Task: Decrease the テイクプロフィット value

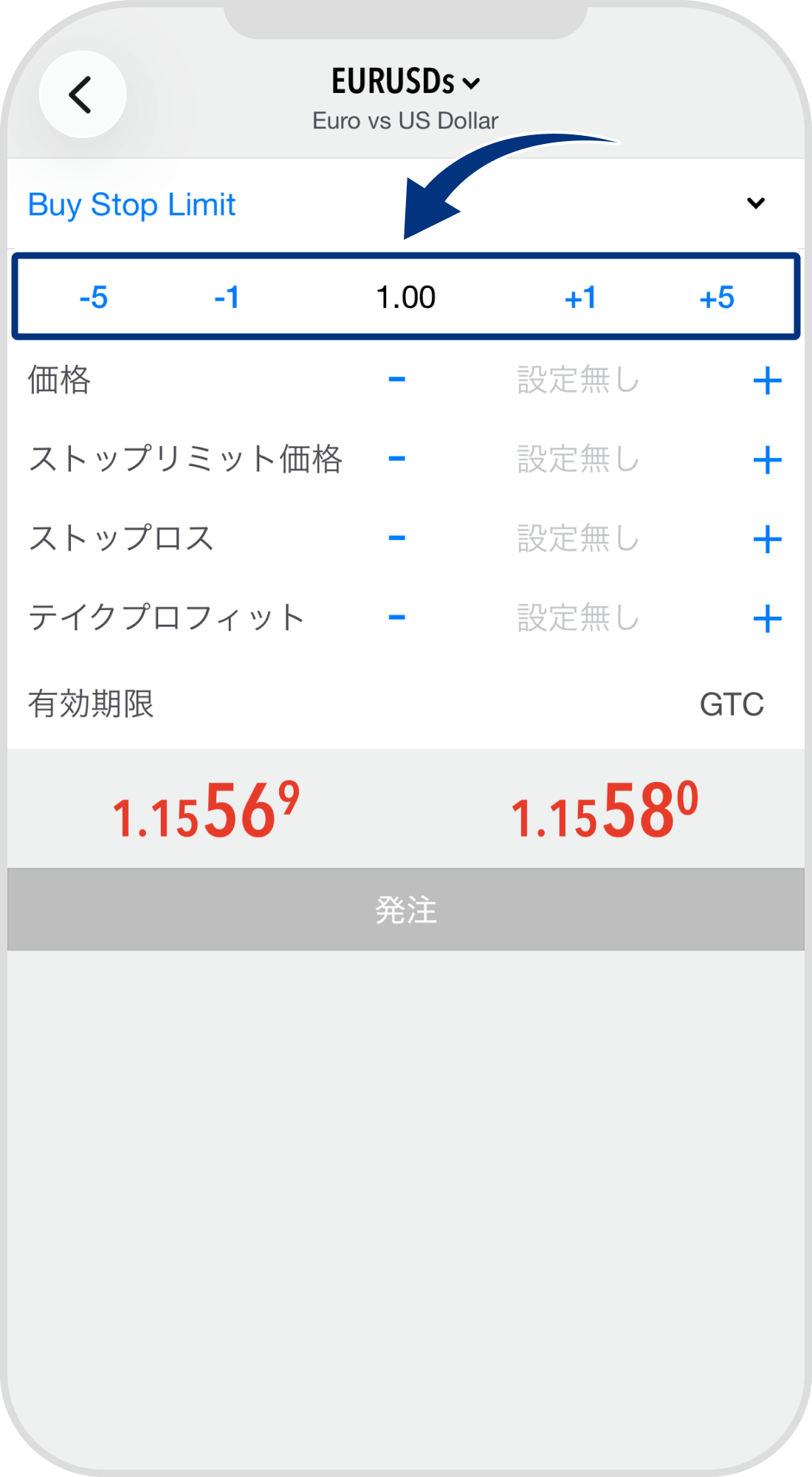Action: pyautogui.click(x=396, y=618)
